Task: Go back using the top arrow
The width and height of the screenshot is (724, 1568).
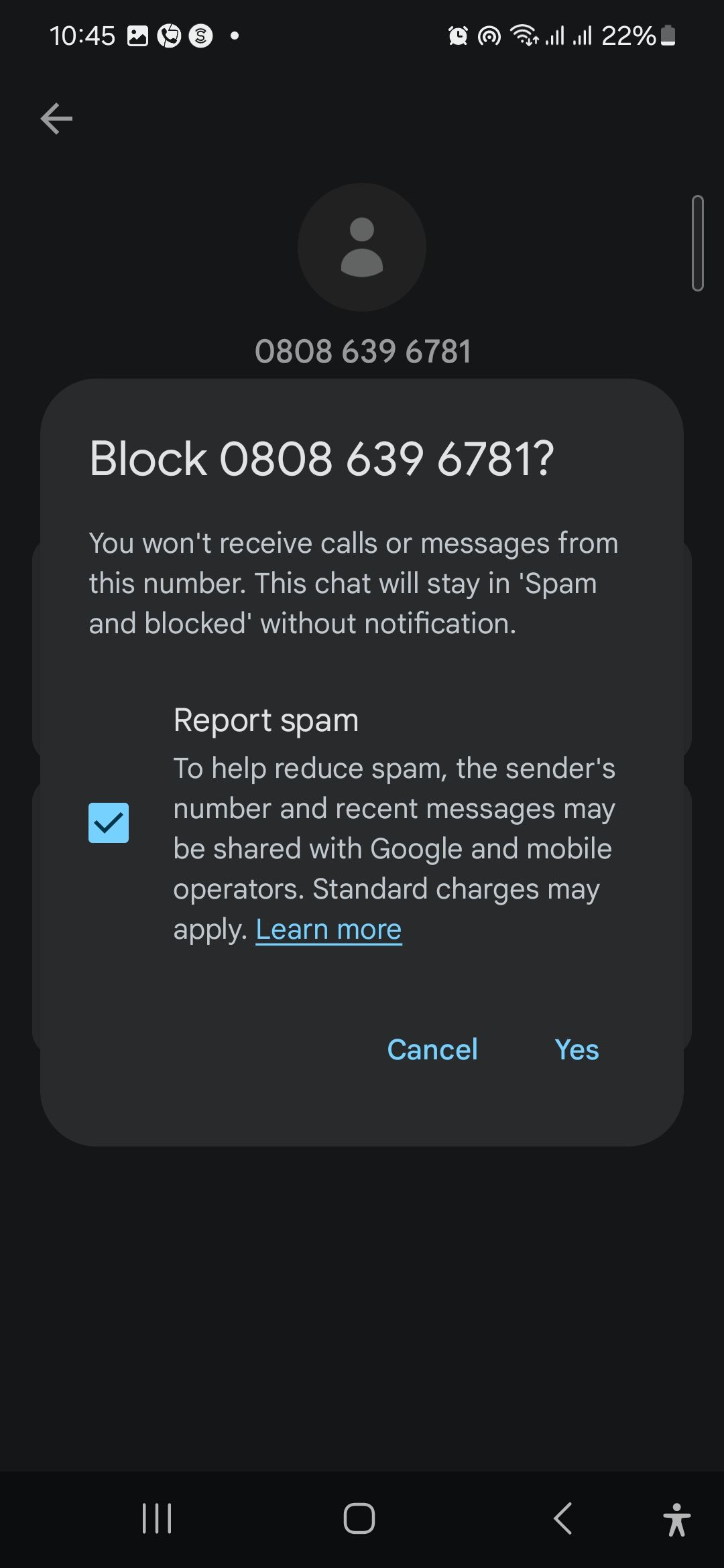Action: [x=56, y=119]
